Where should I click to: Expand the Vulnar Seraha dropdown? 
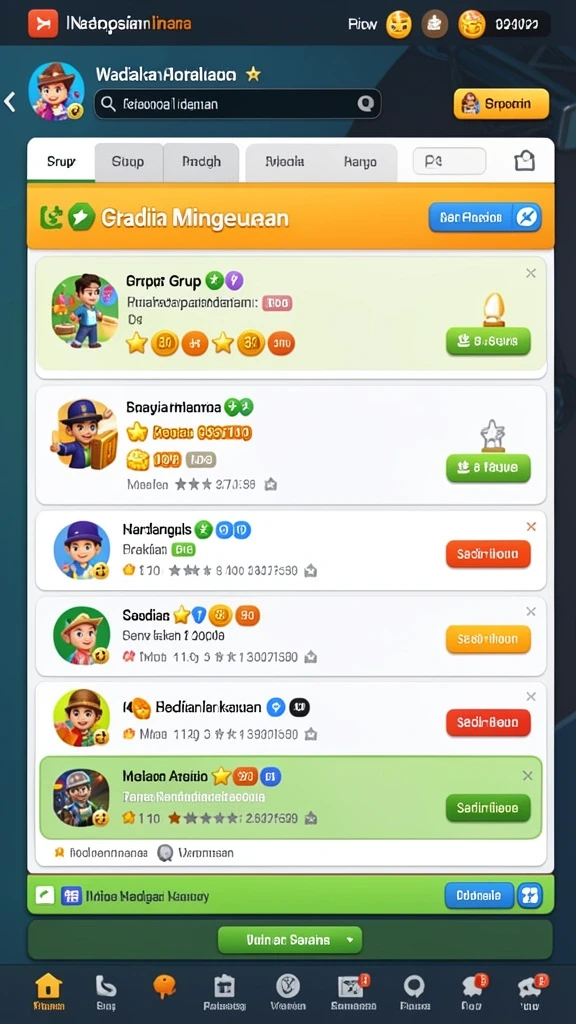point(289,940)
